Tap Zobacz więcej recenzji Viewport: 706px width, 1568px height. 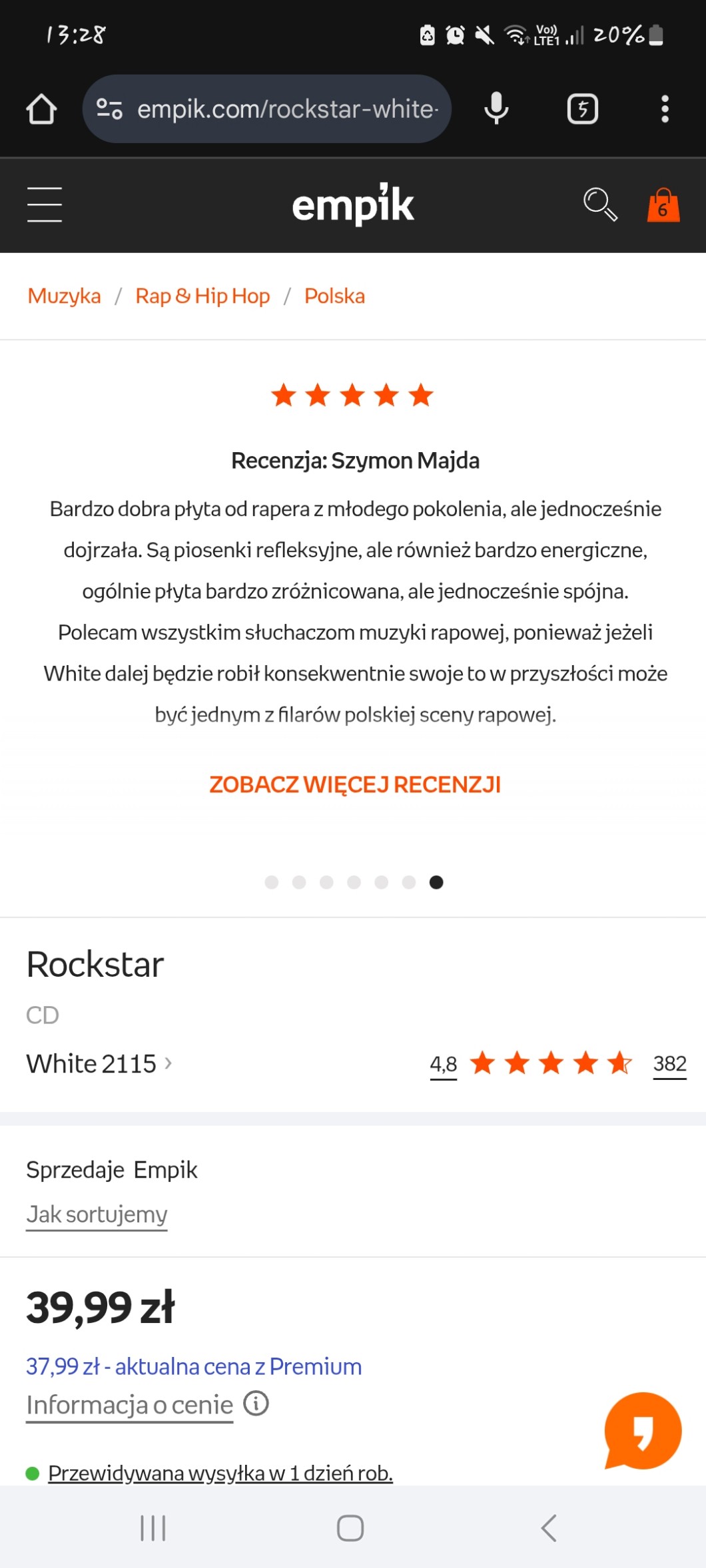[x=354, y=785]
